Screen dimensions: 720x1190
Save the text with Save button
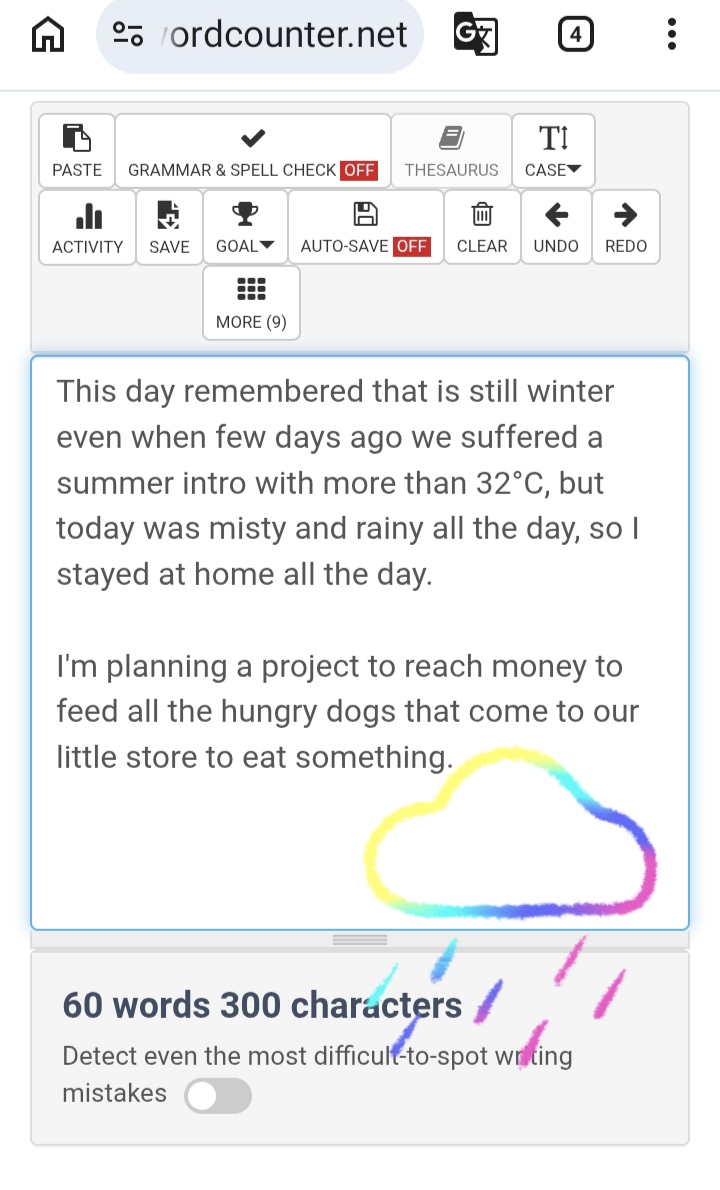point(169,228)
